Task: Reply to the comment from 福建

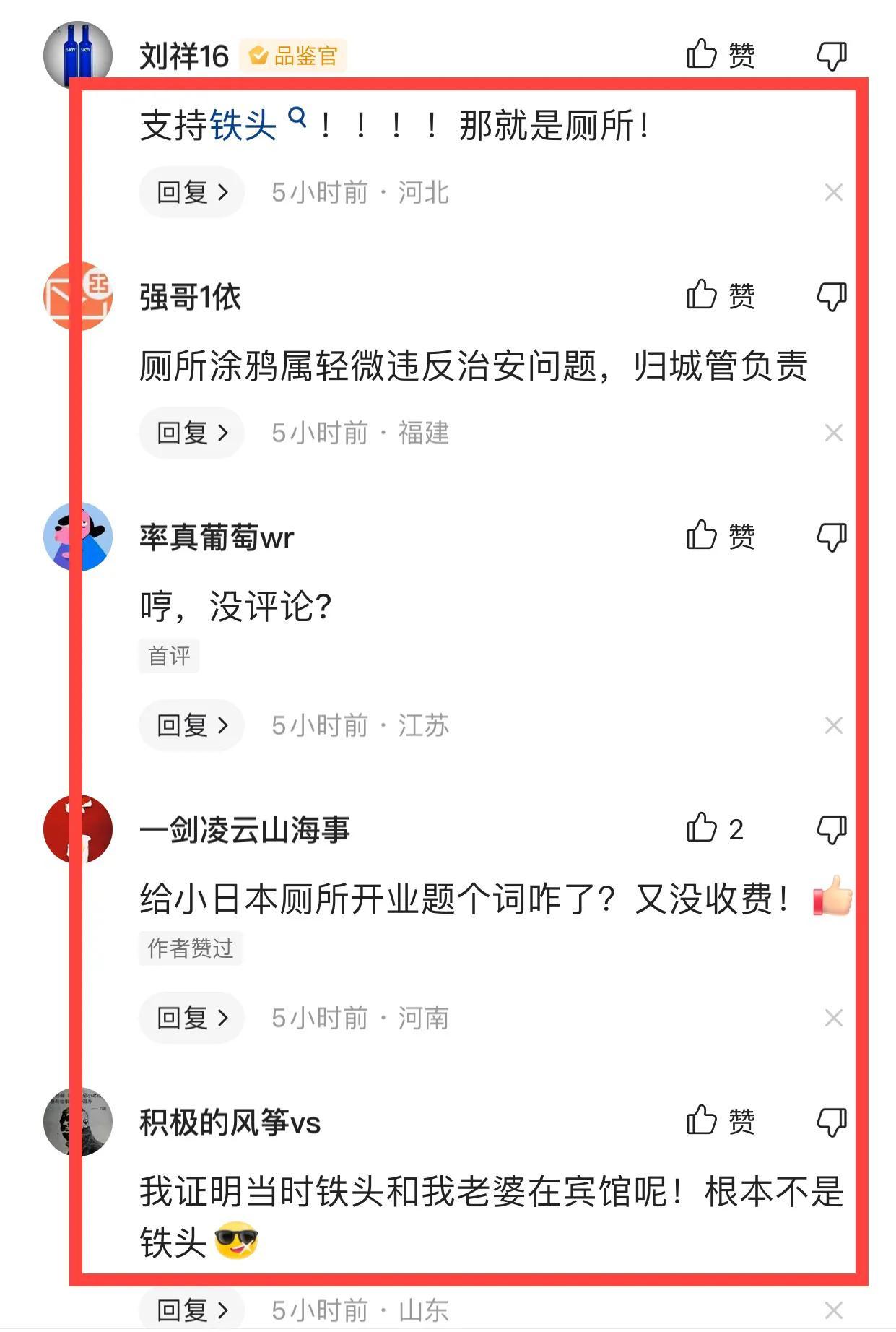Action: click(191, 433)
